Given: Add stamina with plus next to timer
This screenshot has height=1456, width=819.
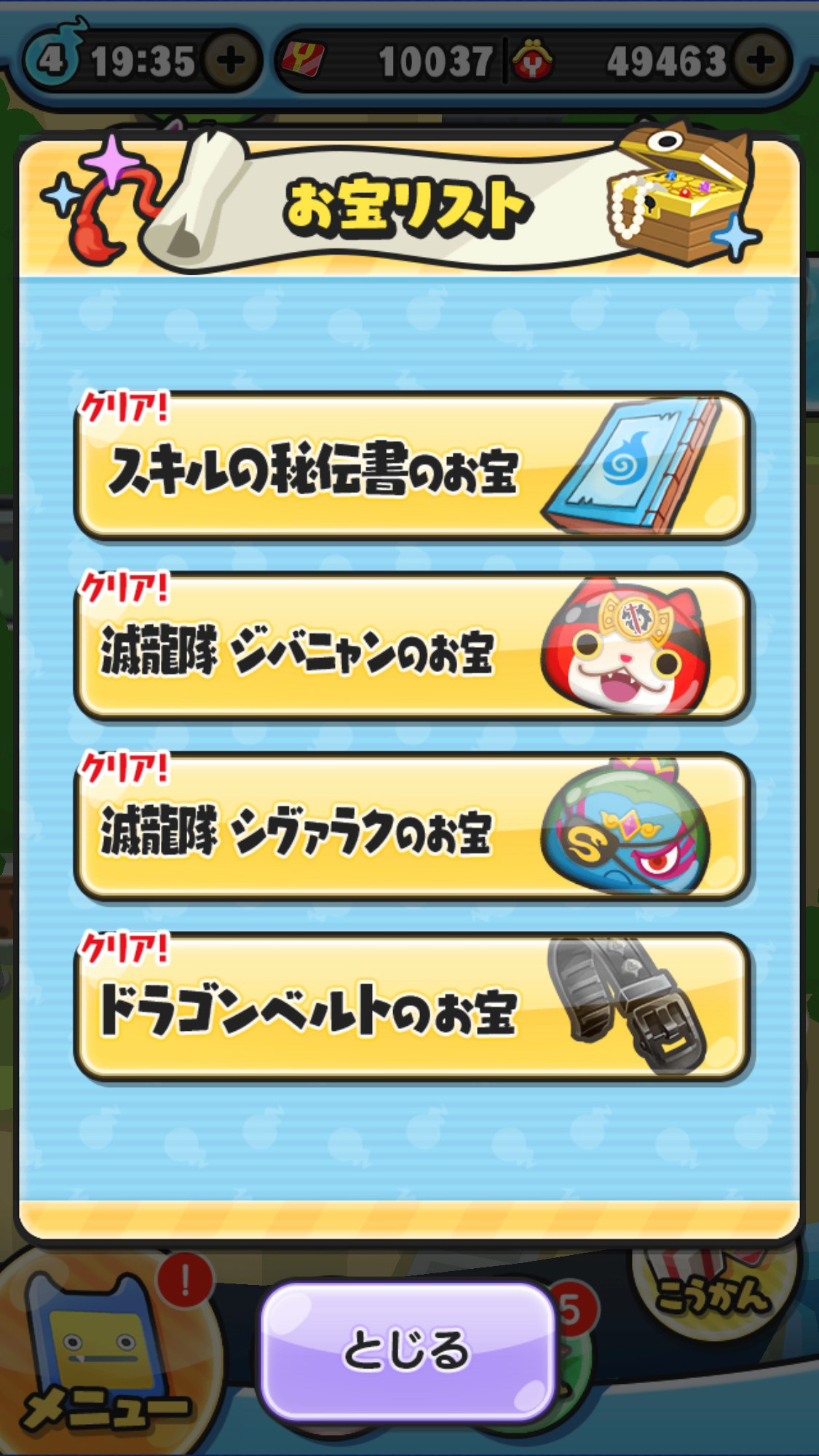Looking at the screenshot, I should [231, 61].
